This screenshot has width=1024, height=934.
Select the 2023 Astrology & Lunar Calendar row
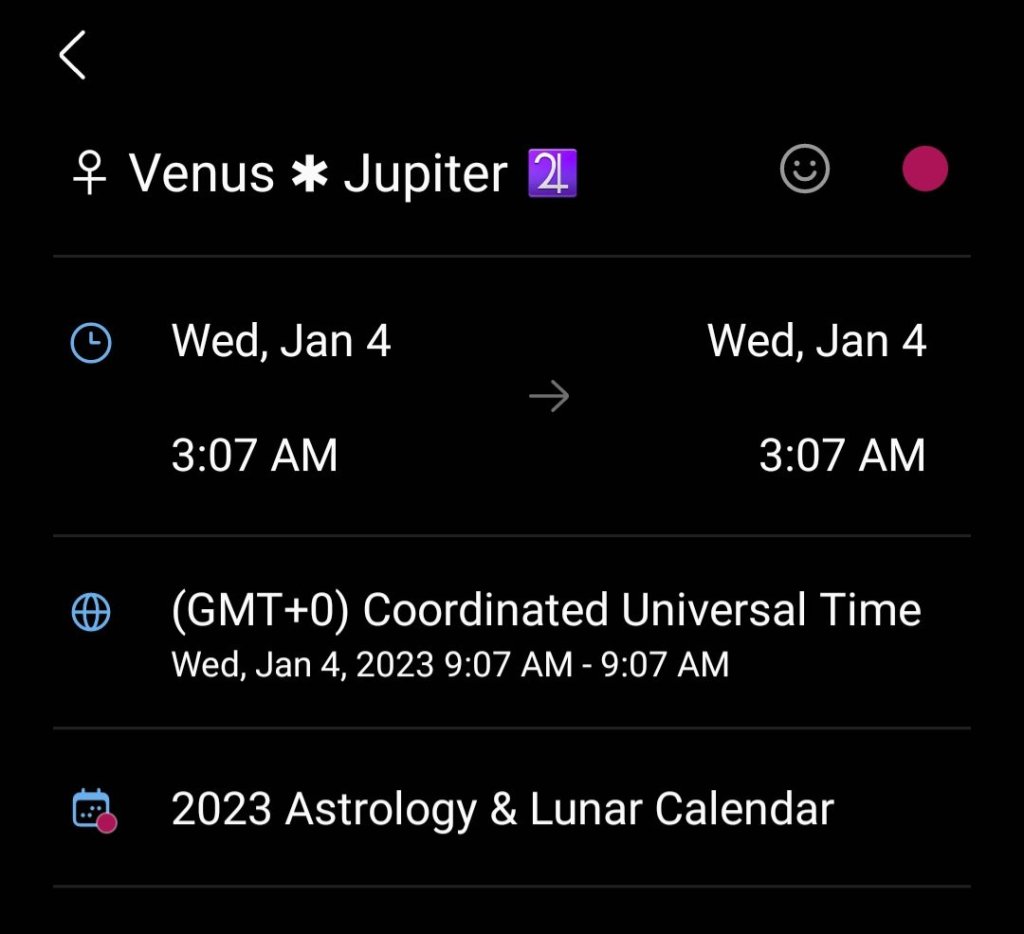(x=502, y=808)
